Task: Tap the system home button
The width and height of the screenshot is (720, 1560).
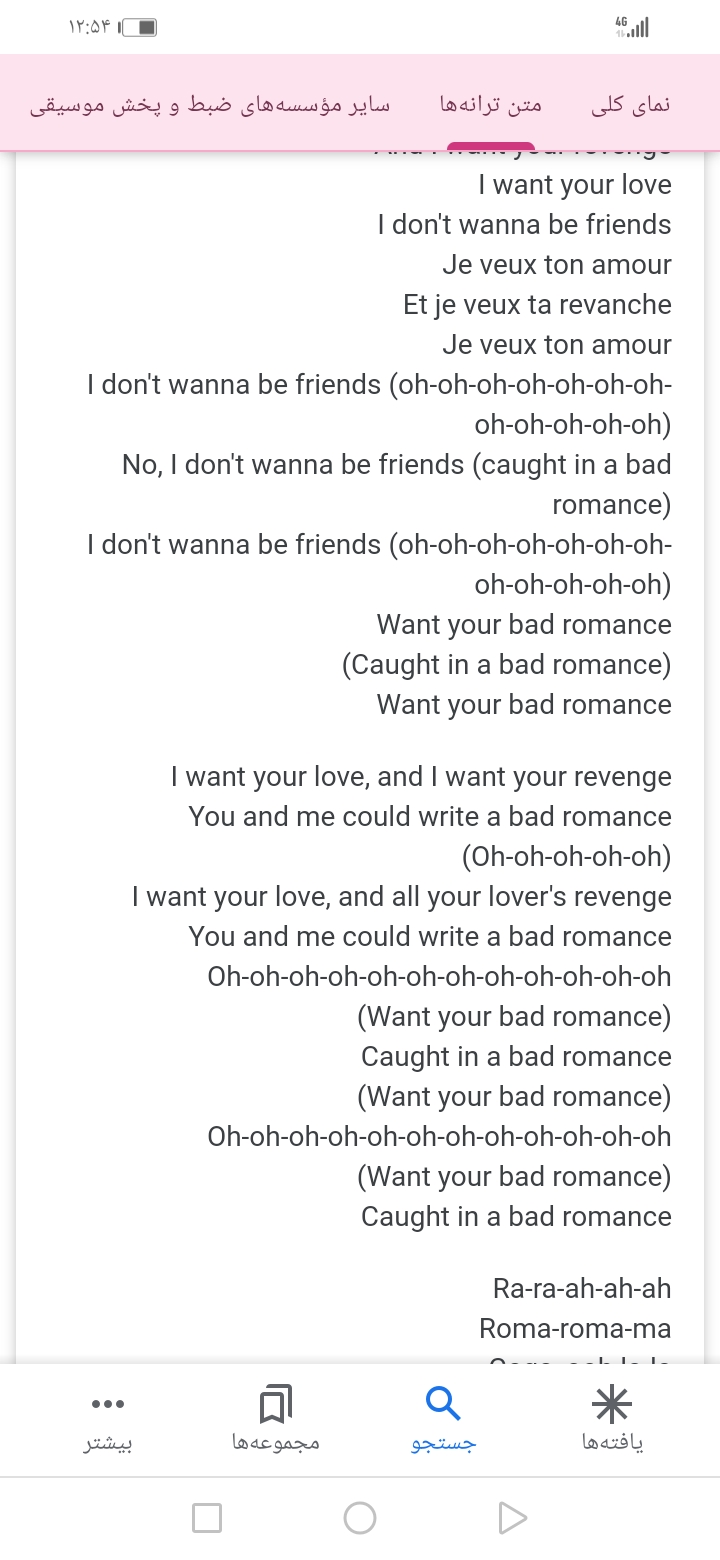Action: pos(360,1518)
